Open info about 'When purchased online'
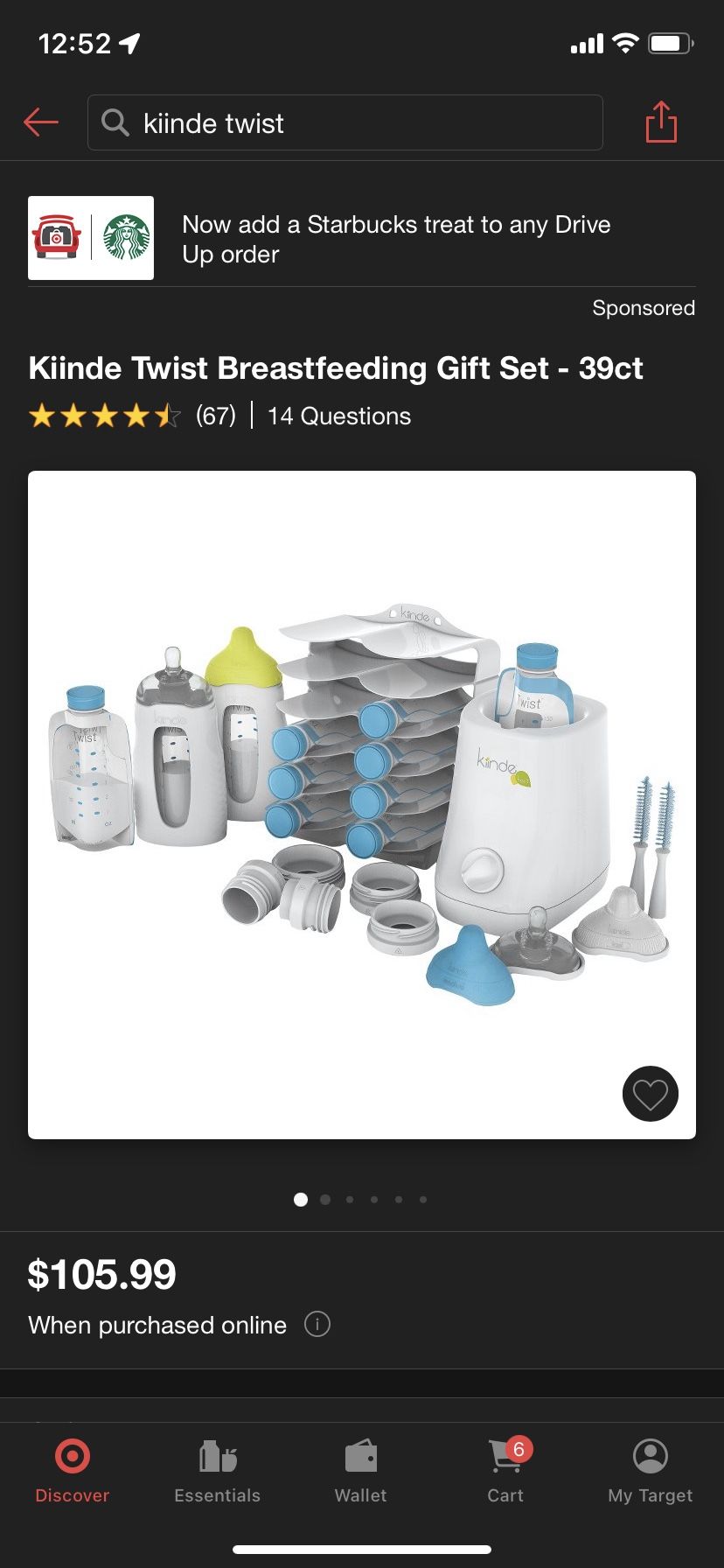The width and height of the screenshot is (724, 1568). (x=317, y=1324)
